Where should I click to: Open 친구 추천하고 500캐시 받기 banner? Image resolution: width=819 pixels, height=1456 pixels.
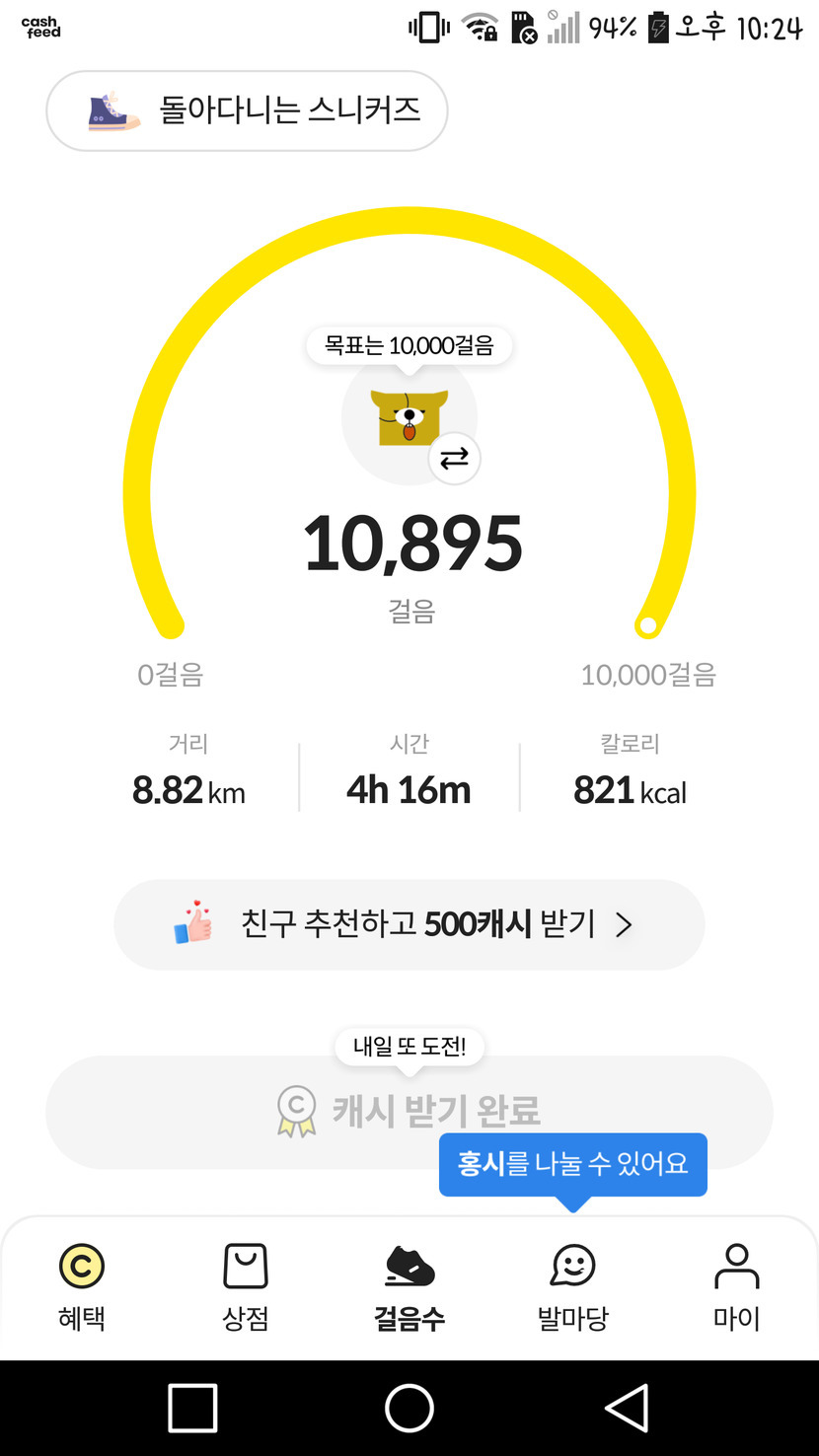pyautogui.click(x=409, y=924)
